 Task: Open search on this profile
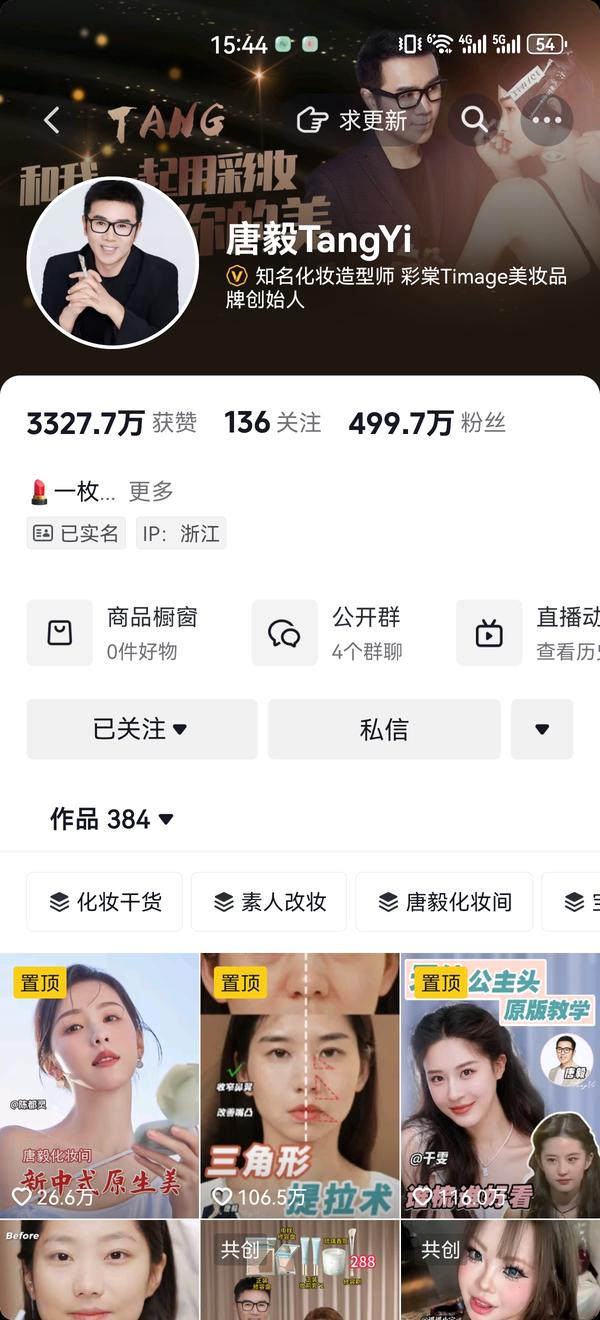coord(475,121)
